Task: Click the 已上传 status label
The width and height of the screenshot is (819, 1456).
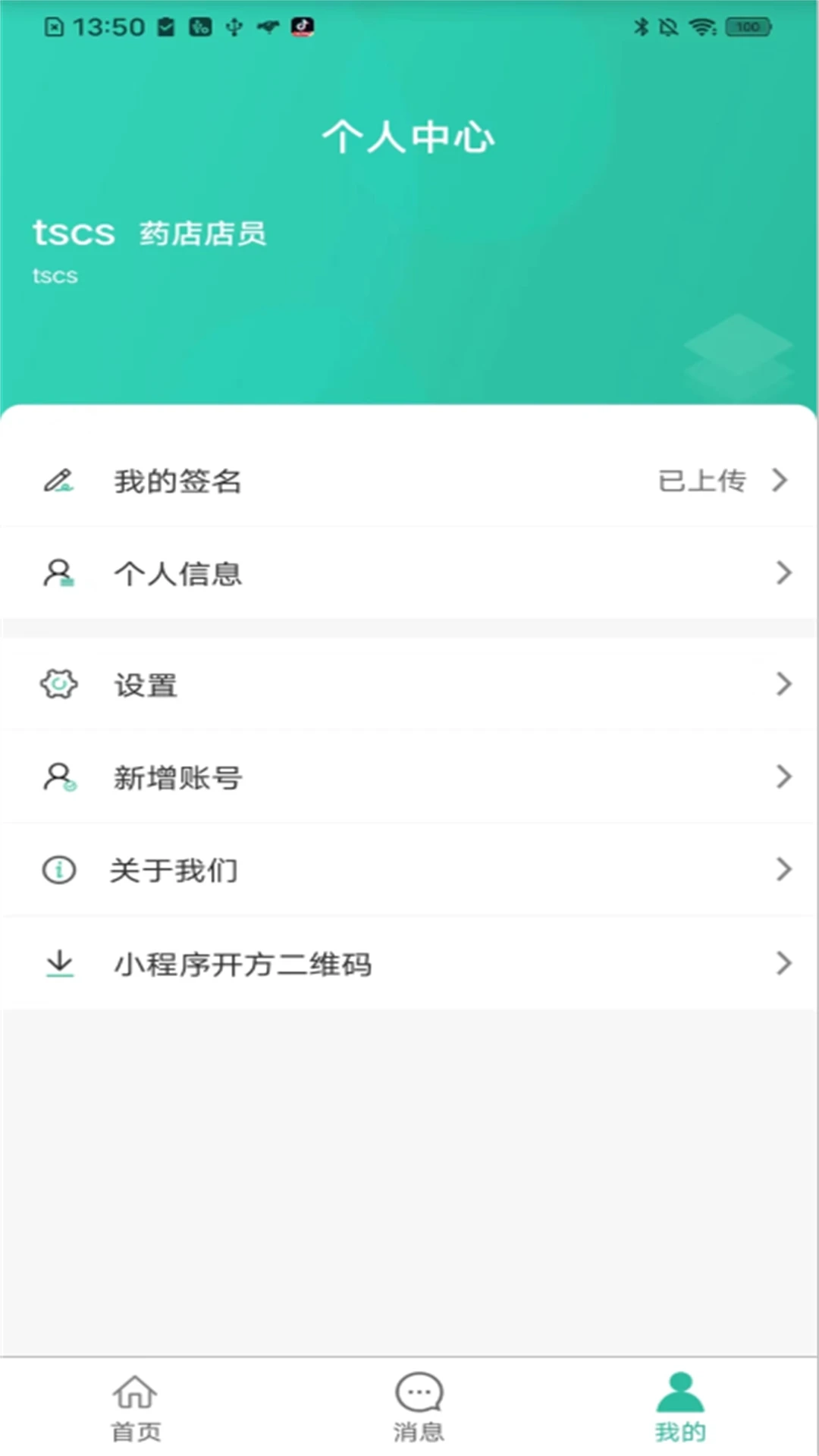Action: point(701,480)
